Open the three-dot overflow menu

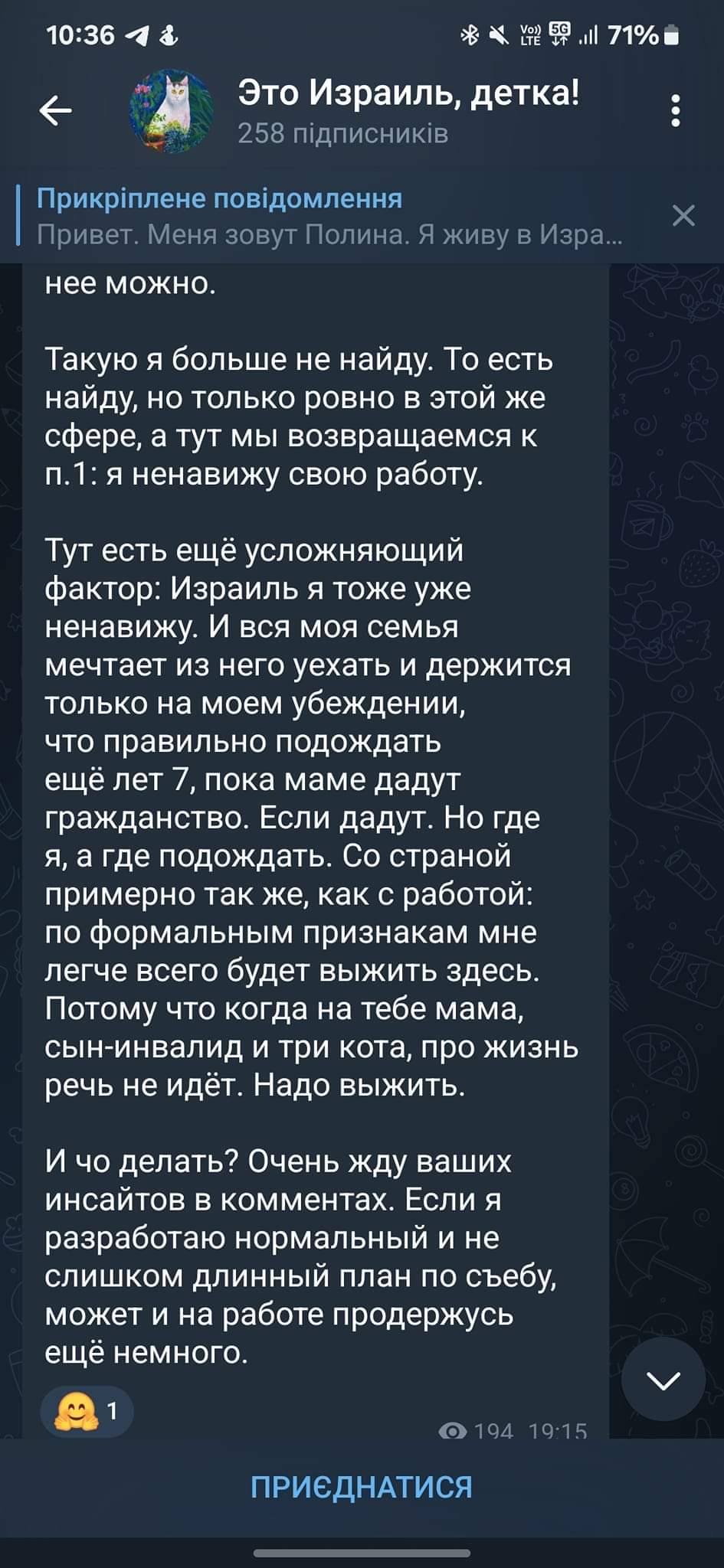pyautogui.click(x=675, y=111)
